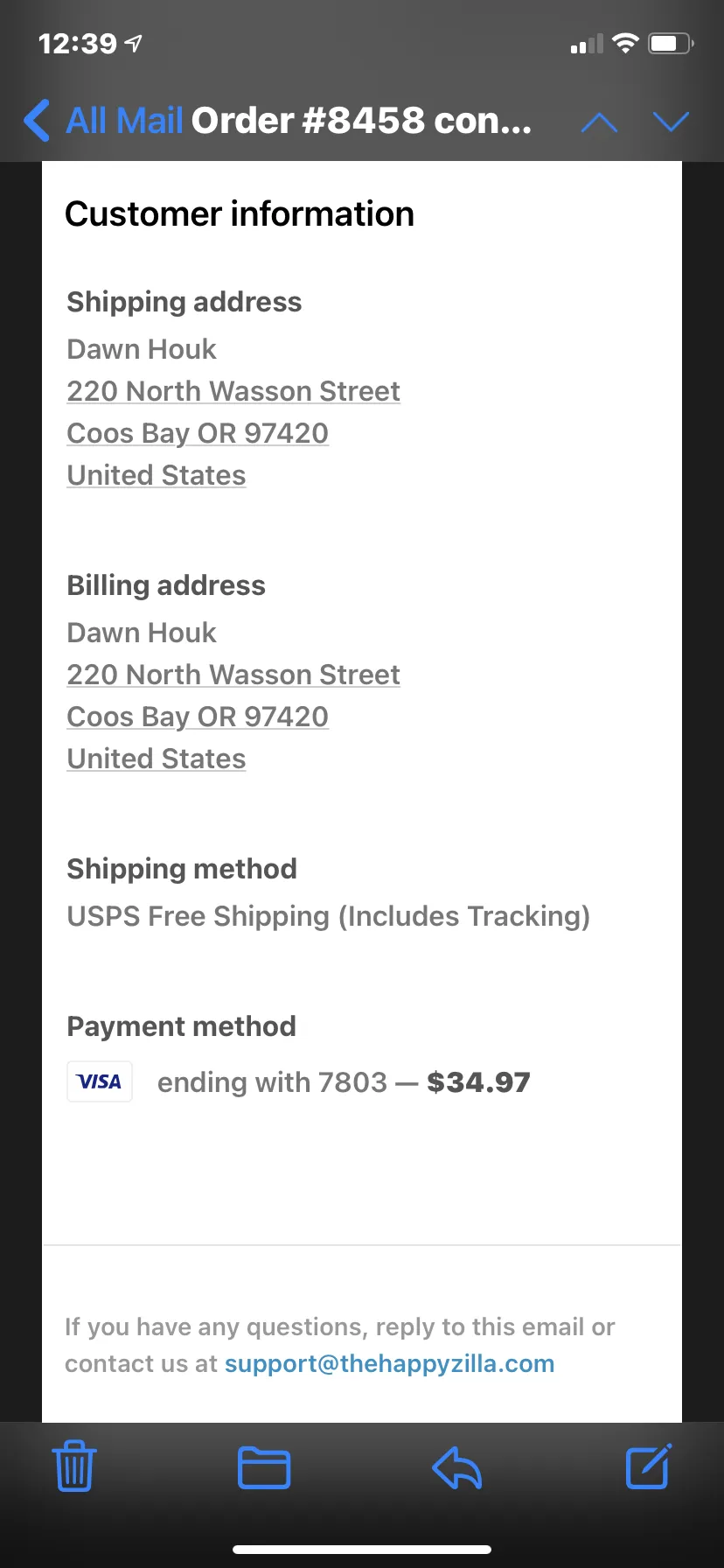
Task: Go to the next message with down arrow
Action: pos(671,122)
